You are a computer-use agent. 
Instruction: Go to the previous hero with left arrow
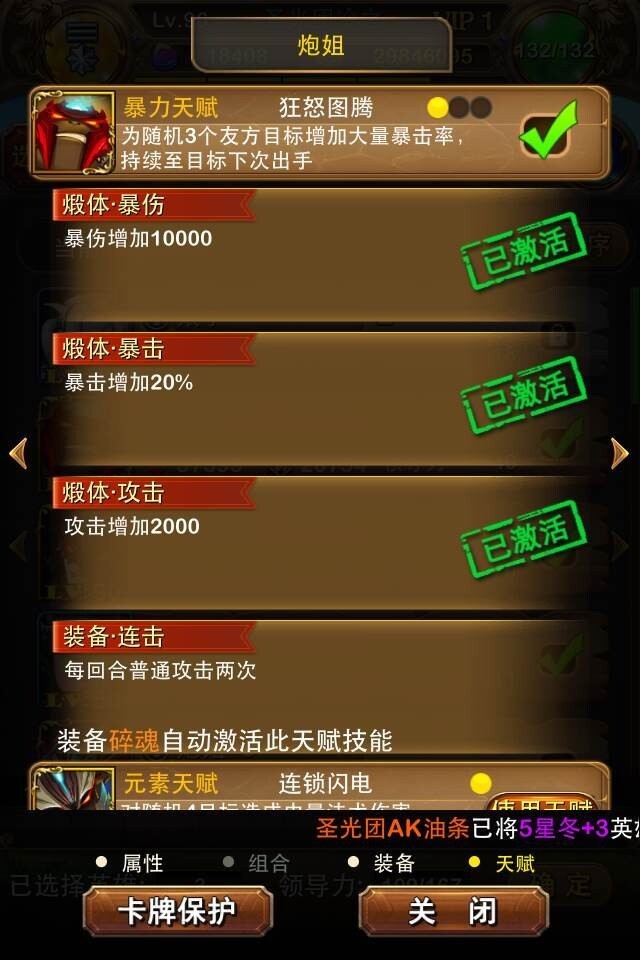pyautogui.click(x=17, y=454)
